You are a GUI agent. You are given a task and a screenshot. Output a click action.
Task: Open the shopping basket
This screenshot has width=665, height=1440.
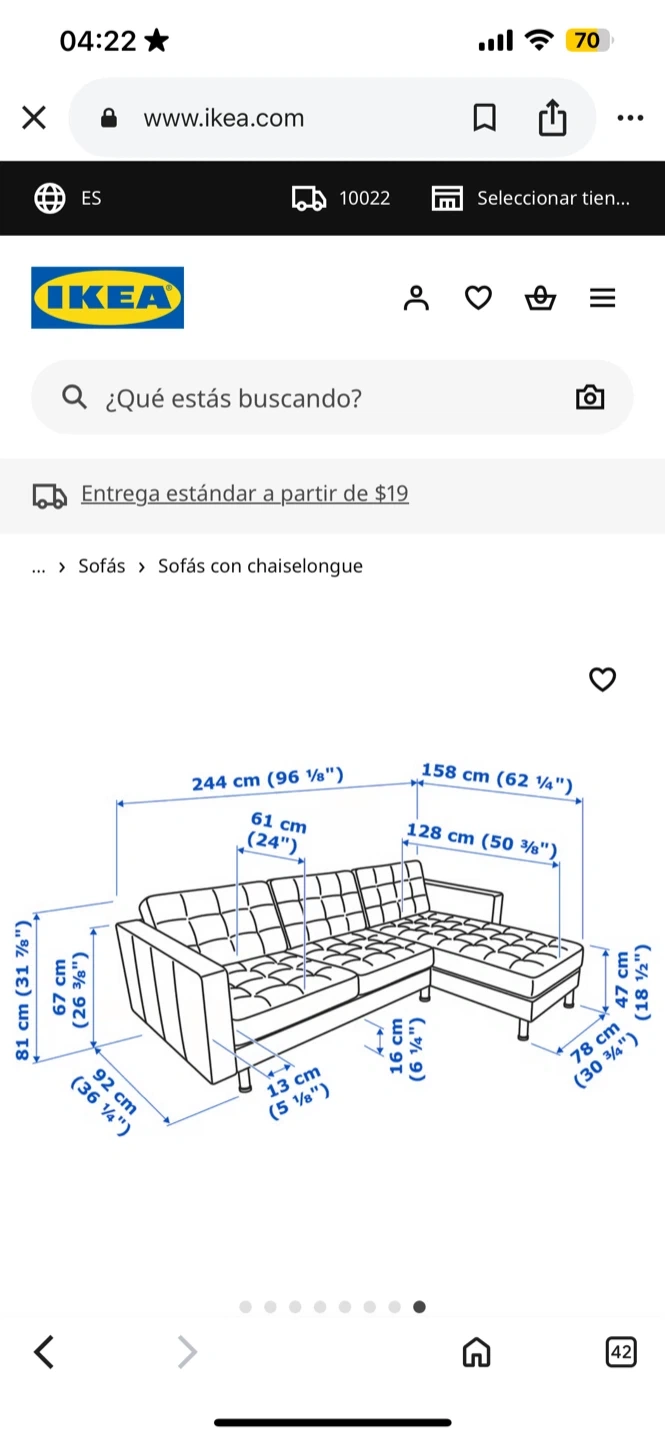(540, 298)
